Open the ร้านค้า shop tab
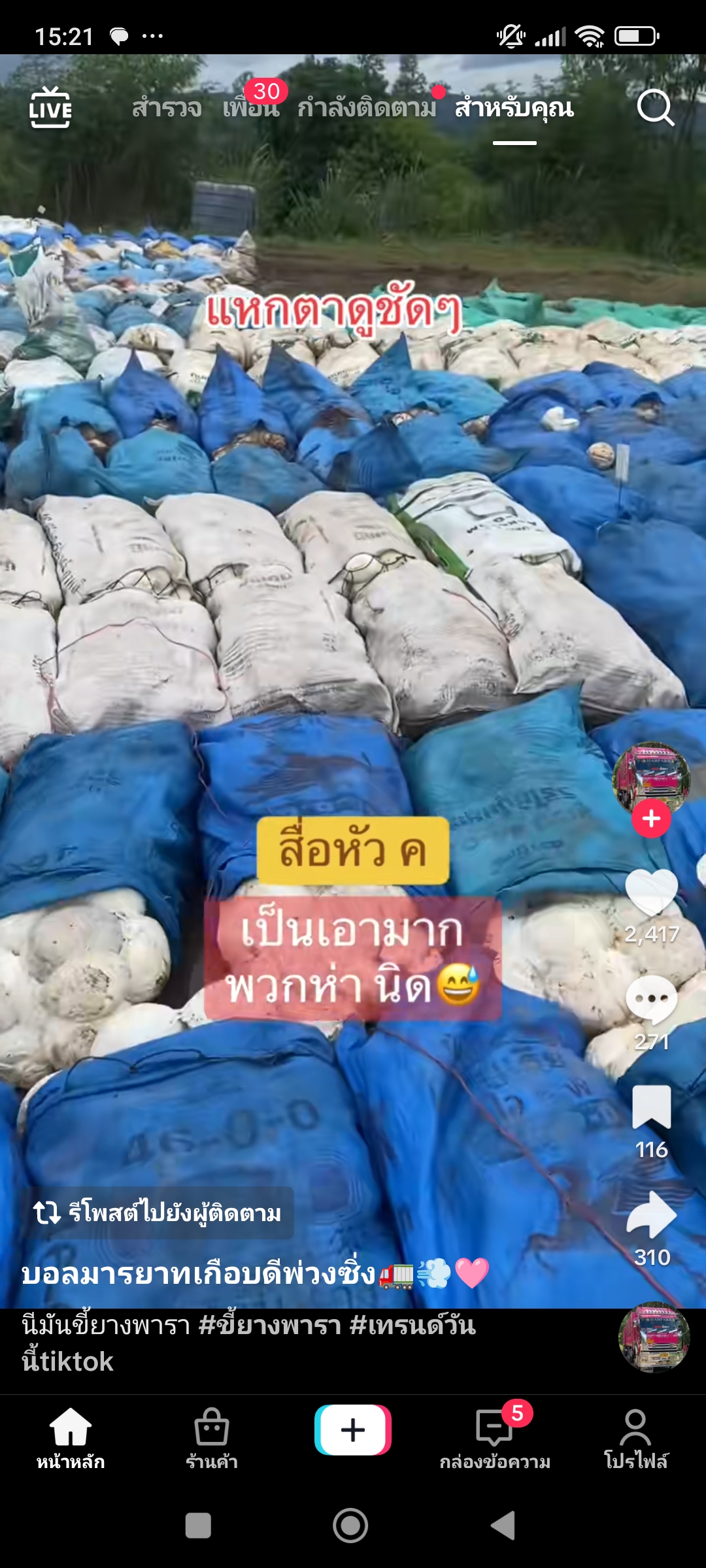Viewport: 706px width, 1568px height. pos(212,1437)
